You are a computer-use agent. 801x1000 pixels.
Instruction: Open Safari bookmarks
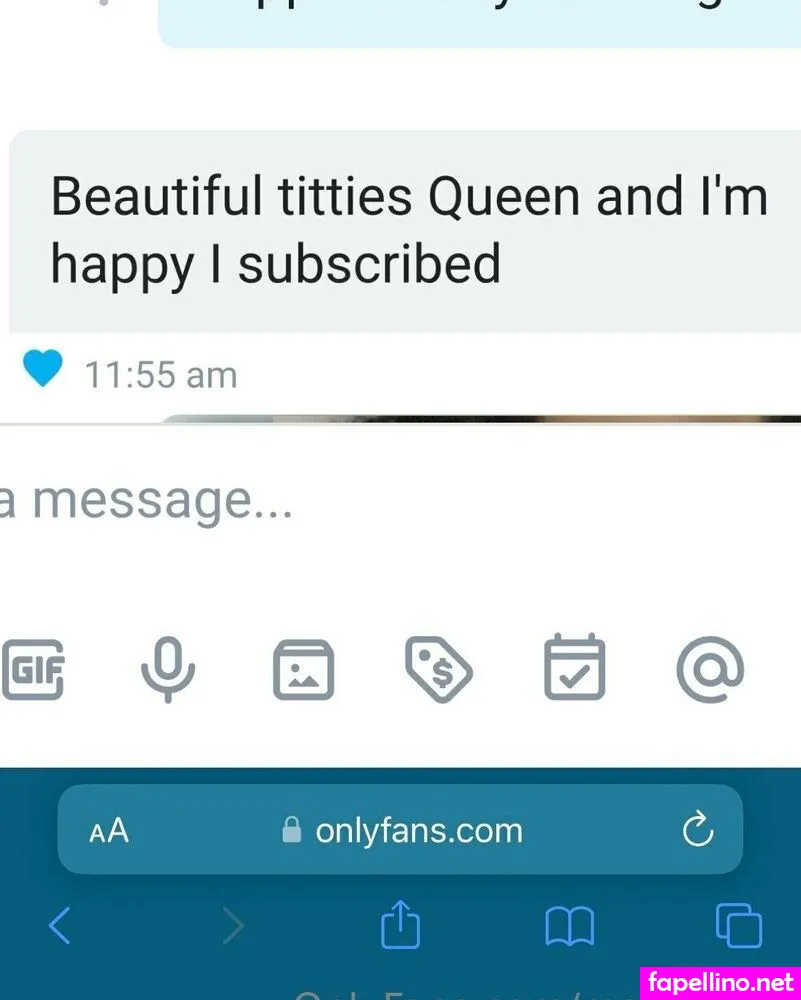click(x=570, y=926)
